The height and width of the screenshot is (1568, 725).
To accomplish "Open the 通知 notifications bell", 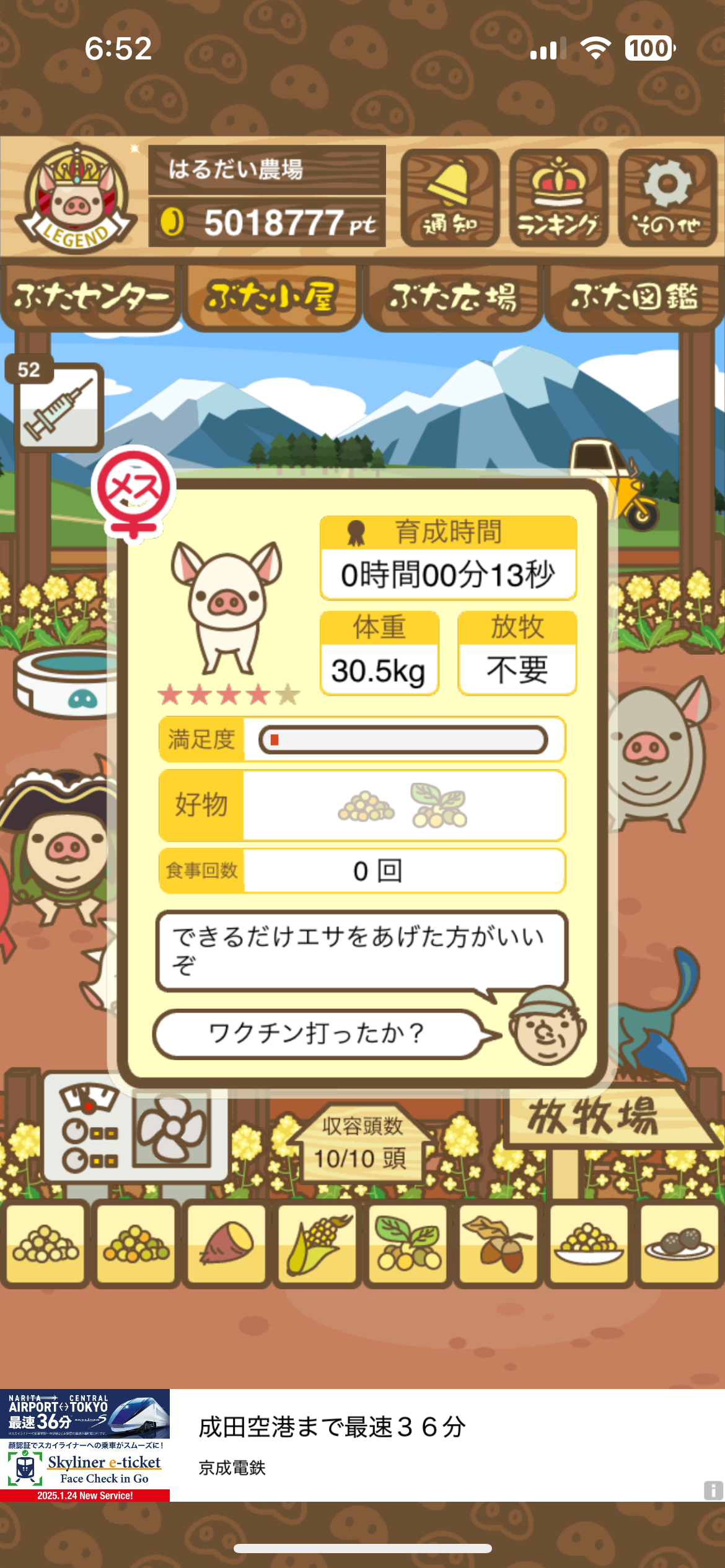I will 450,198.
